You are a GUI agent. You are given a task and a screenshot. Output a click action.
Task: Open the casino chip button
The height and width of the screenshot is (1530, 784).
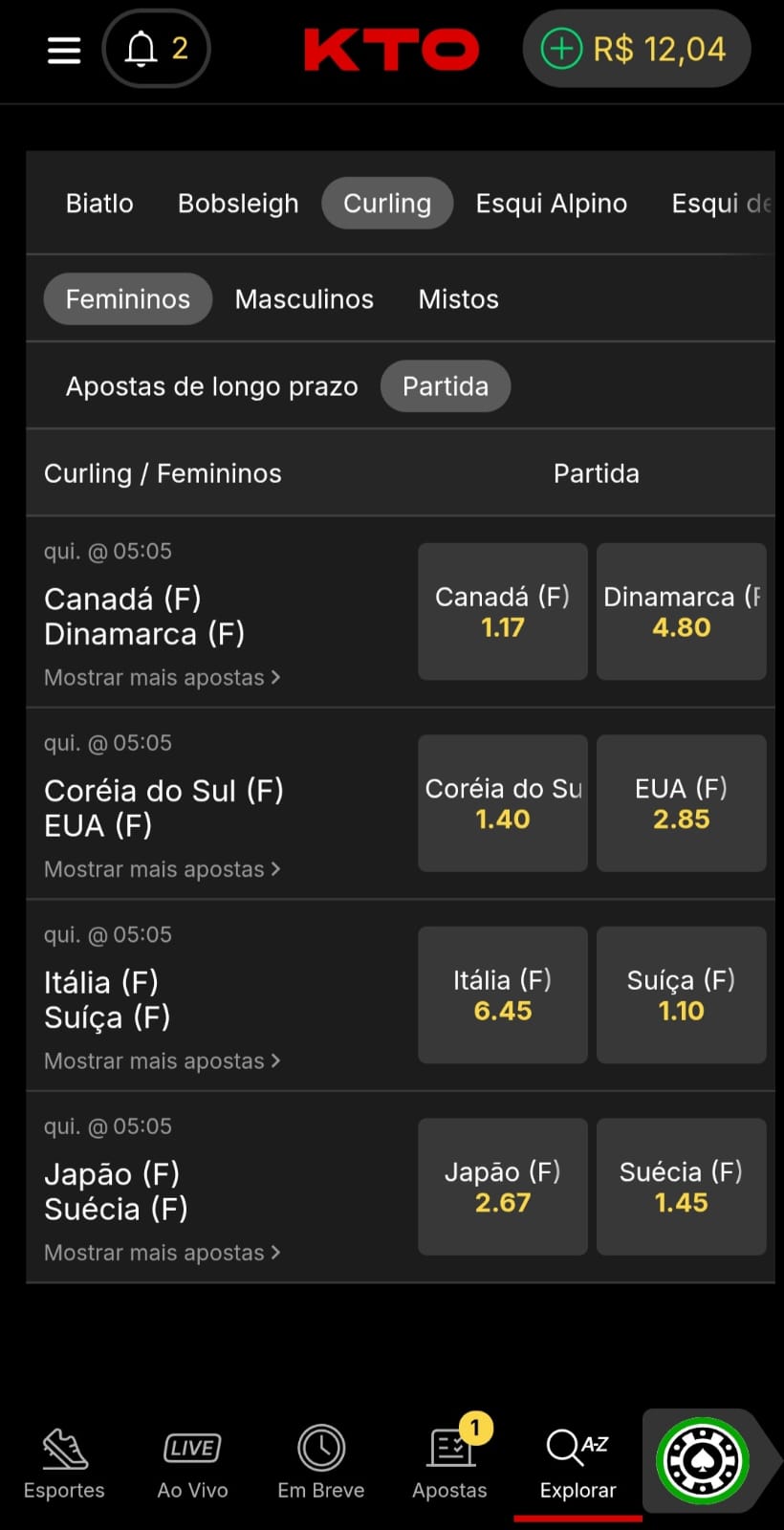pyautogui.click(x=703, y=1460)
